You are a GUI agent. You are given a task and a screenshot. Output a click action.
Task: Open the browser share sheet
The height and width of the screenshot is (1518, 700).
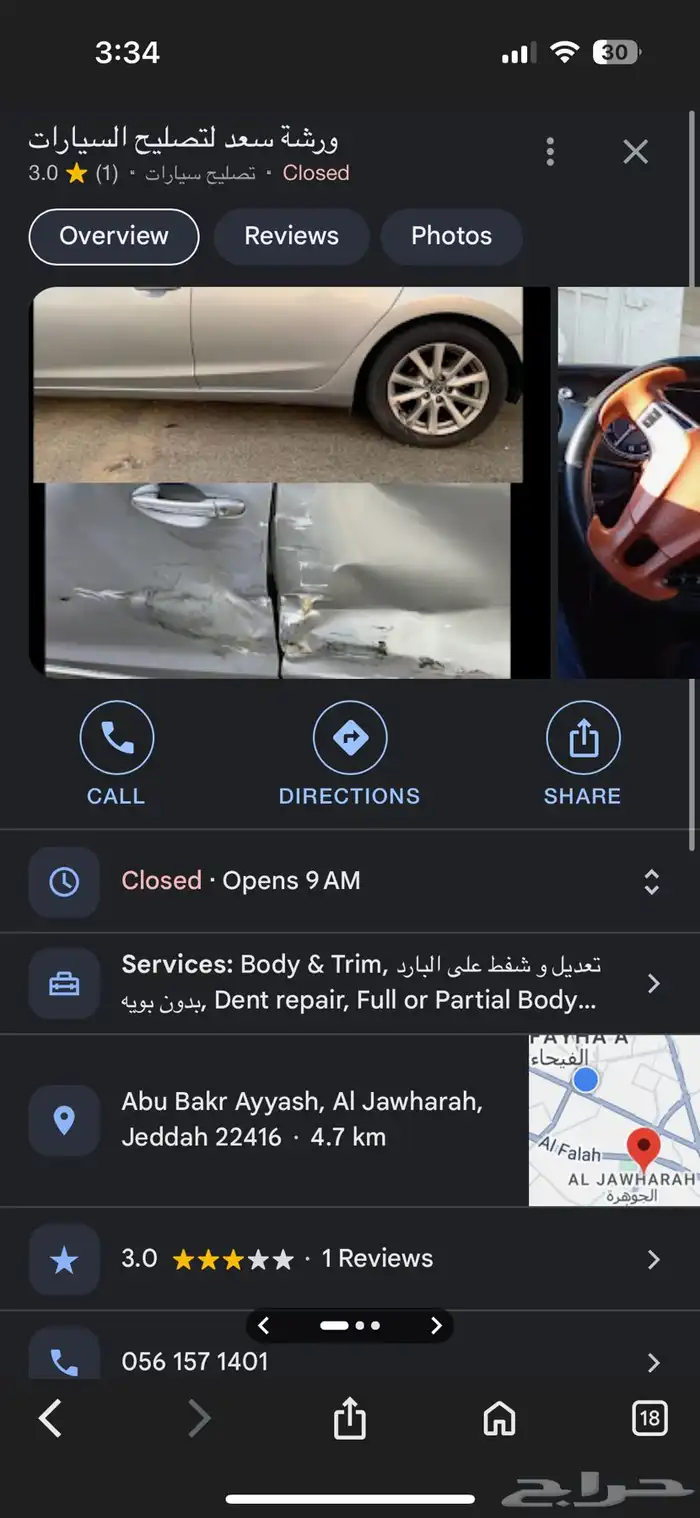click(x=349, y=1418)
